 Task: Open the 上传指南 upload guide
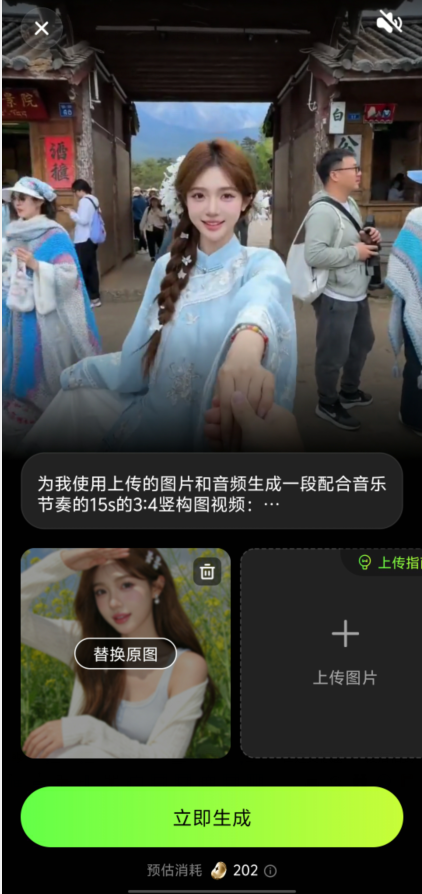click(389, 563)
